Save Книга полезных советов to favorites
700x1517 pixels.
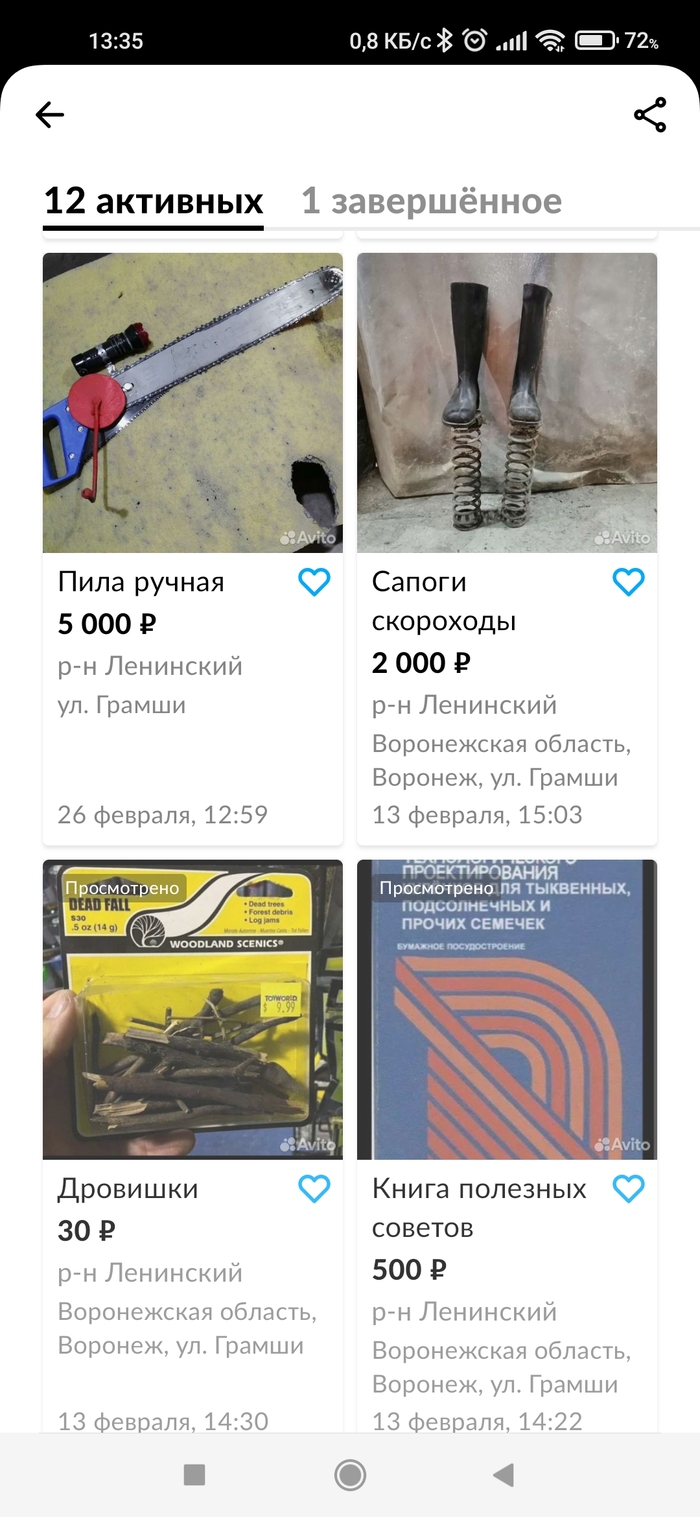coord(628,1189)
